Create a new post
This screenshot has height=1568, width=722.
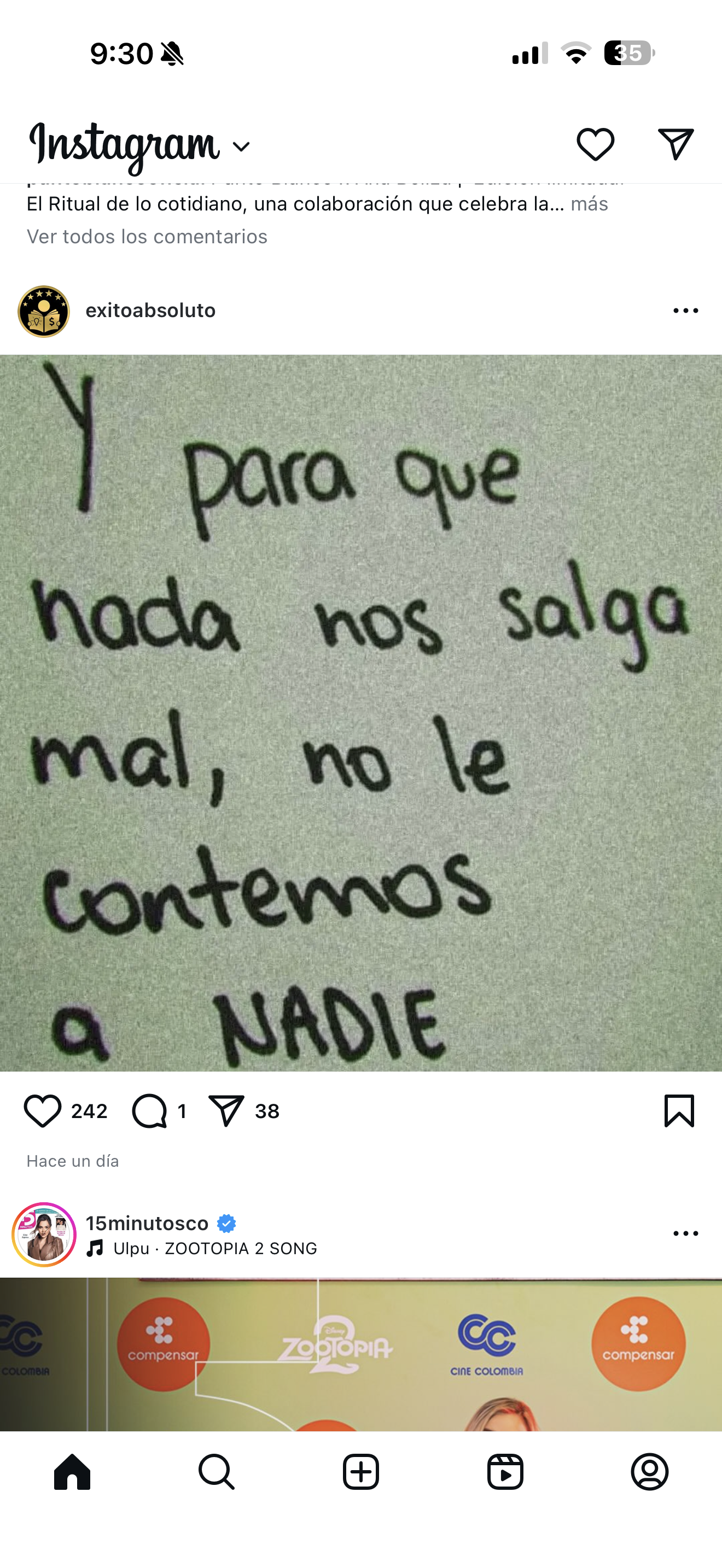coord(361,1472)
